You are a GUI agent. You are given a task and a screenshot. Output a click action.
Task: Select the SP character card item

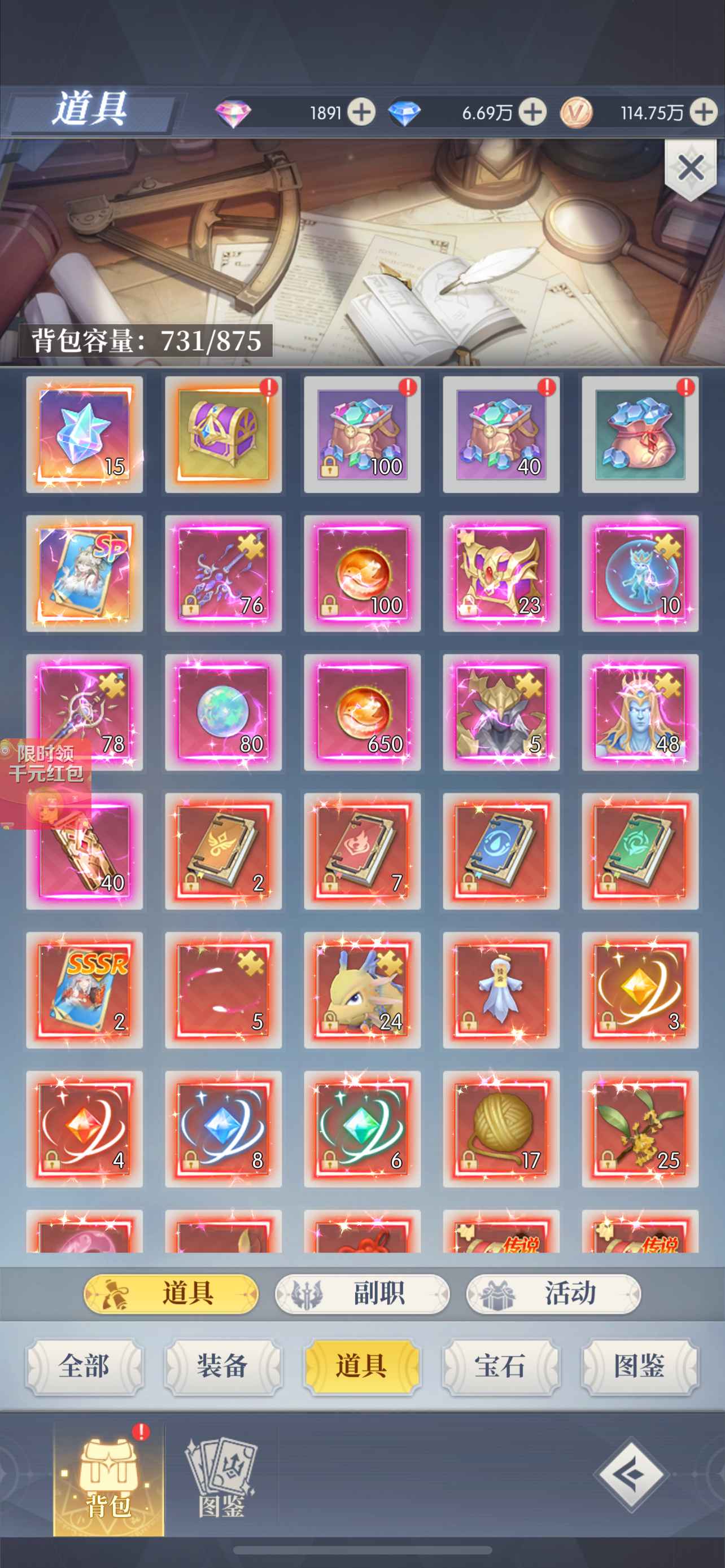[84, 573]
